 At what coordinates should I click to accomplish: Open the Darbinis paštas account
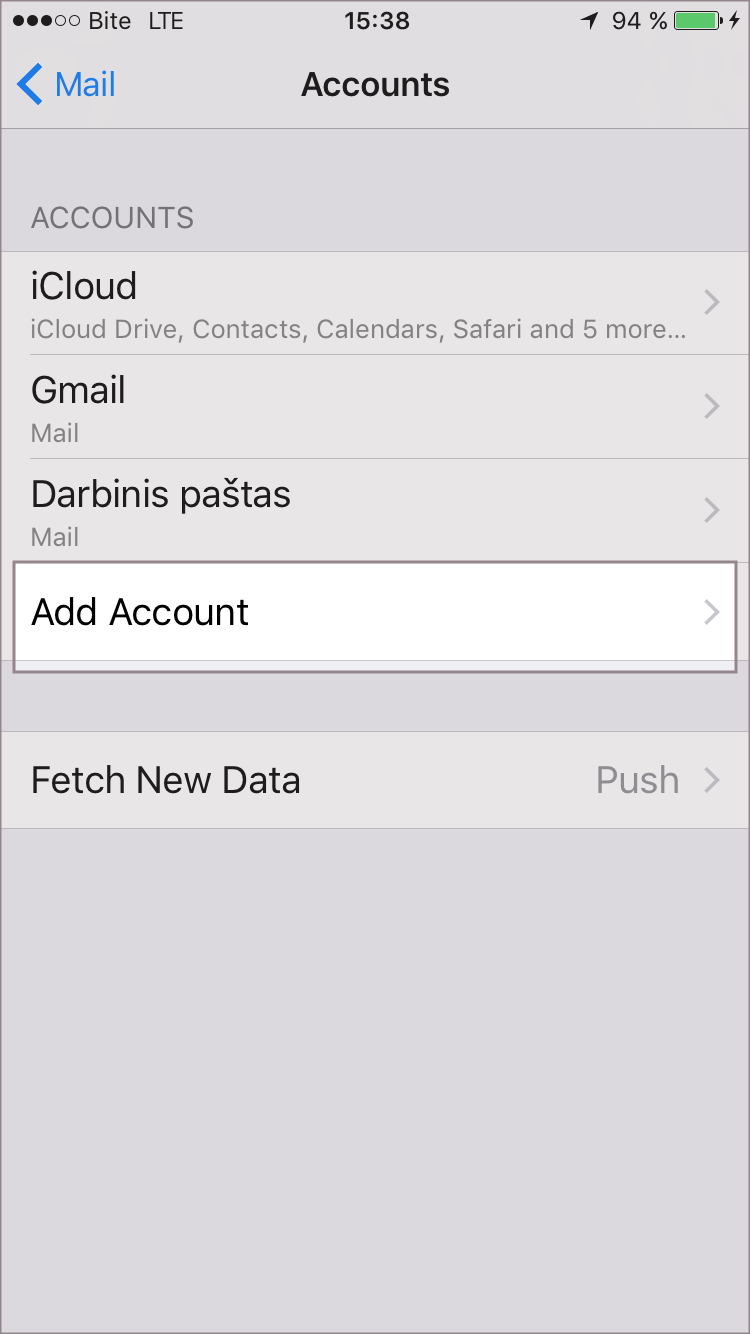(x=375, y=511)
